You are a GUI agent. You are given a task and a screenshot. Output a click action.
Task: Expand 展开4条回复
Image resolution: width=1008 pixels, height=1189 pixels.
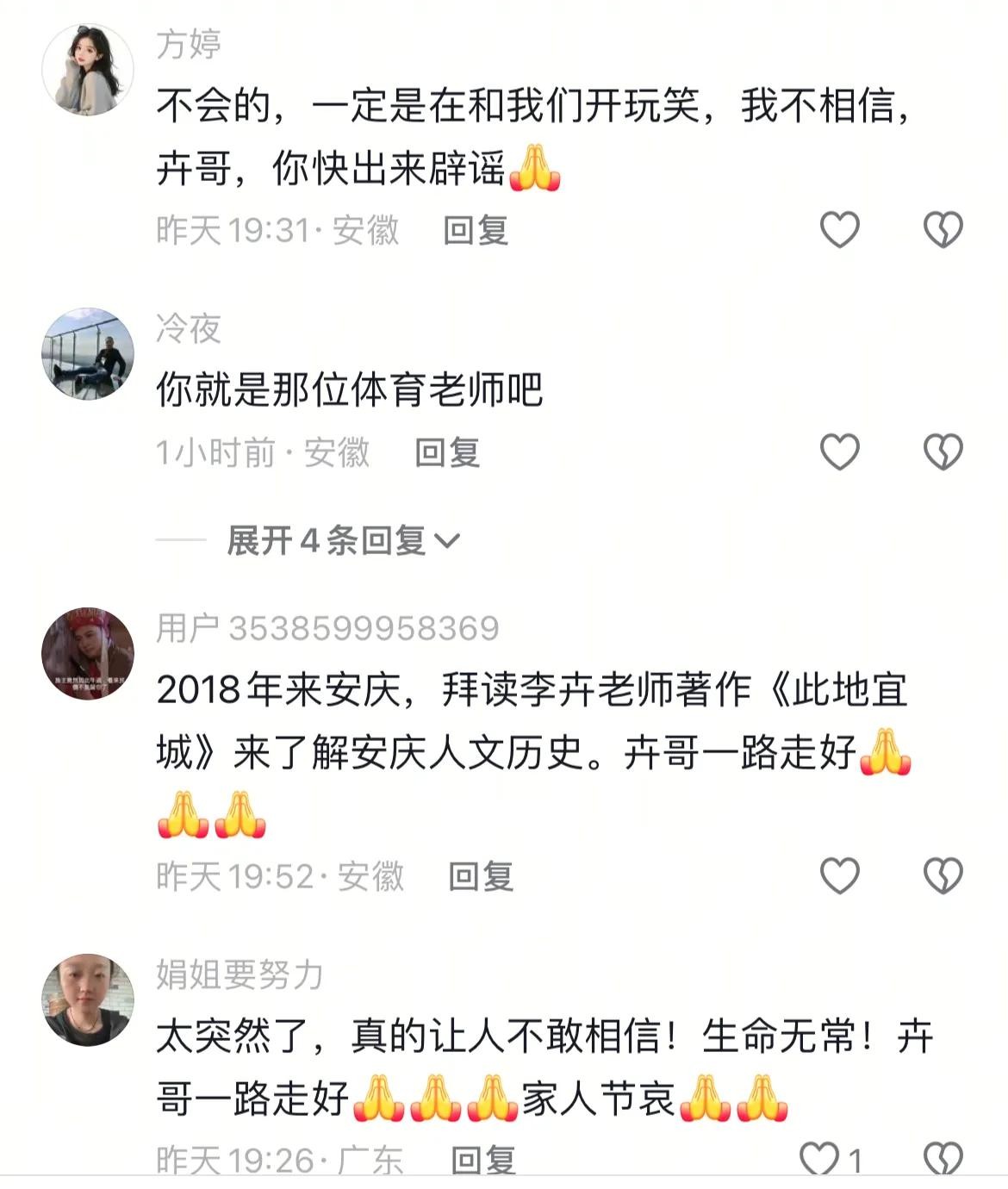(343, 541)
